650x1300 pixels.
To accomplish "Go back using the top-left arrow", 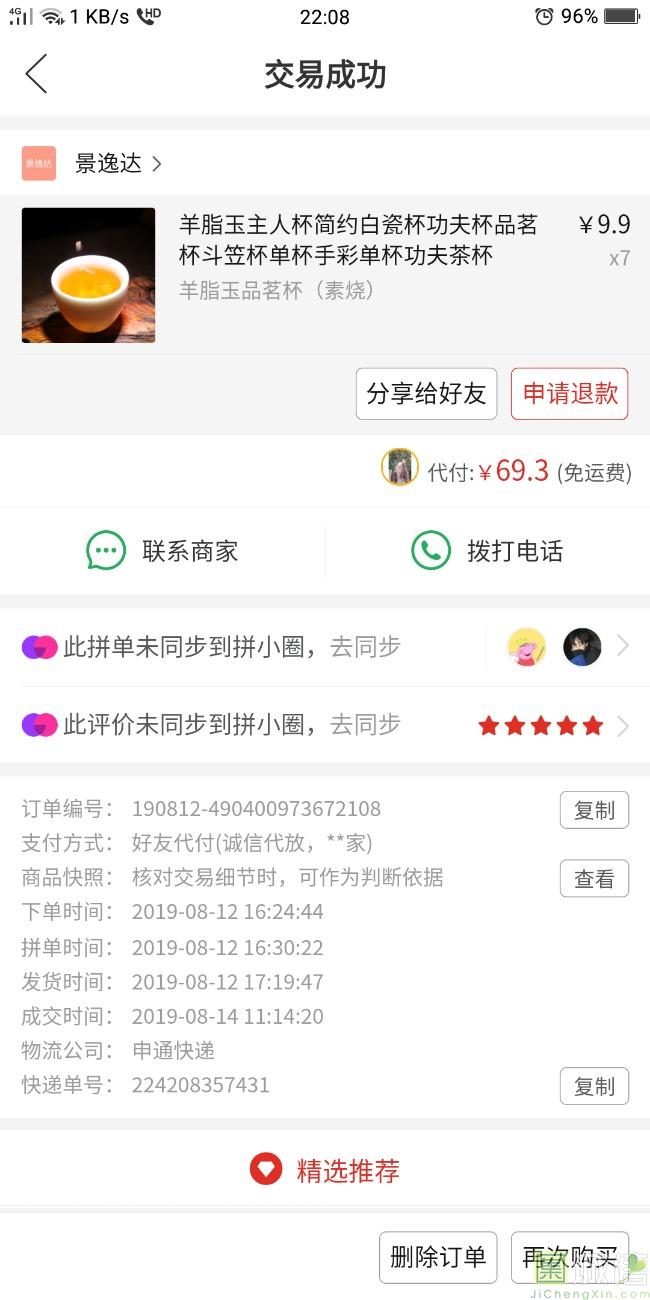I will (x=36, y=74).
